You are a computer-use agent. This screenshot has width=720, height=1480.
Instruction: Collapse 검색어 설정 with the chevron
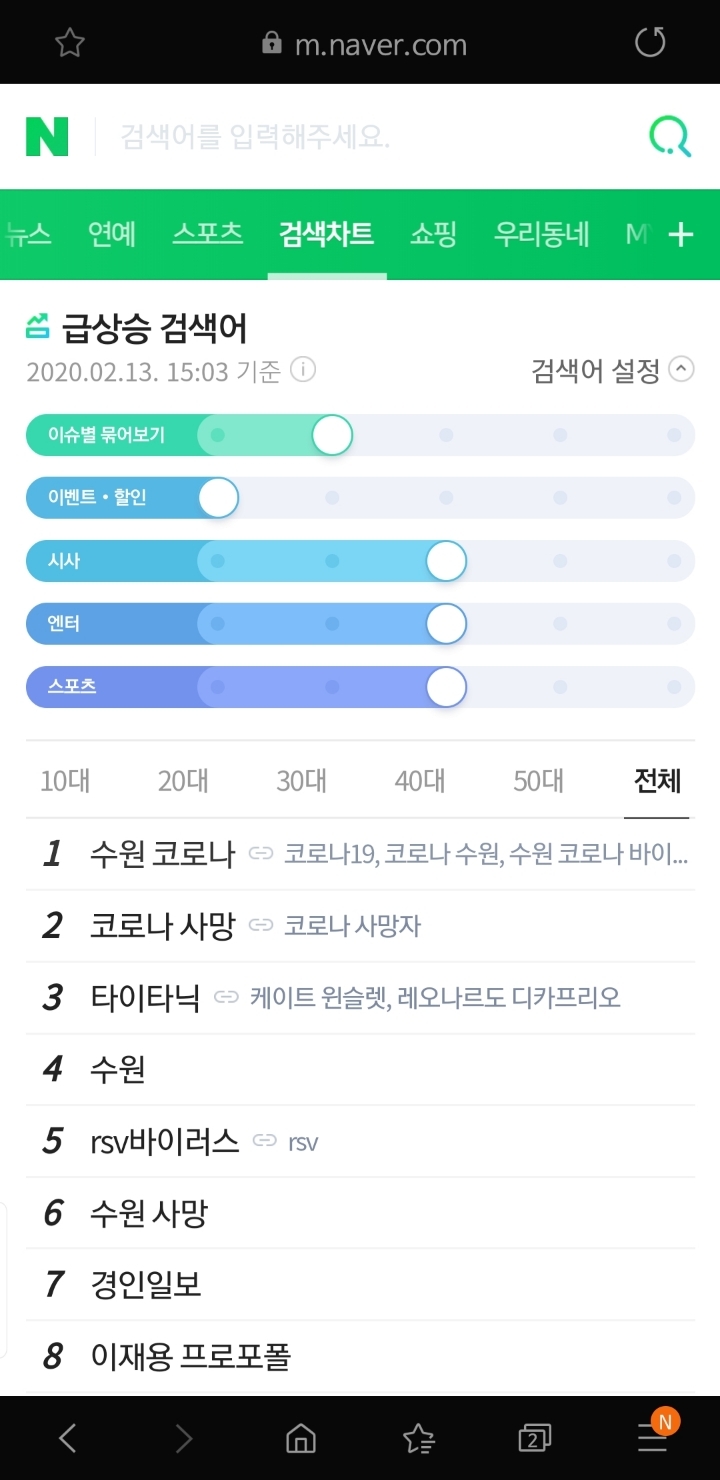[681, 369]
